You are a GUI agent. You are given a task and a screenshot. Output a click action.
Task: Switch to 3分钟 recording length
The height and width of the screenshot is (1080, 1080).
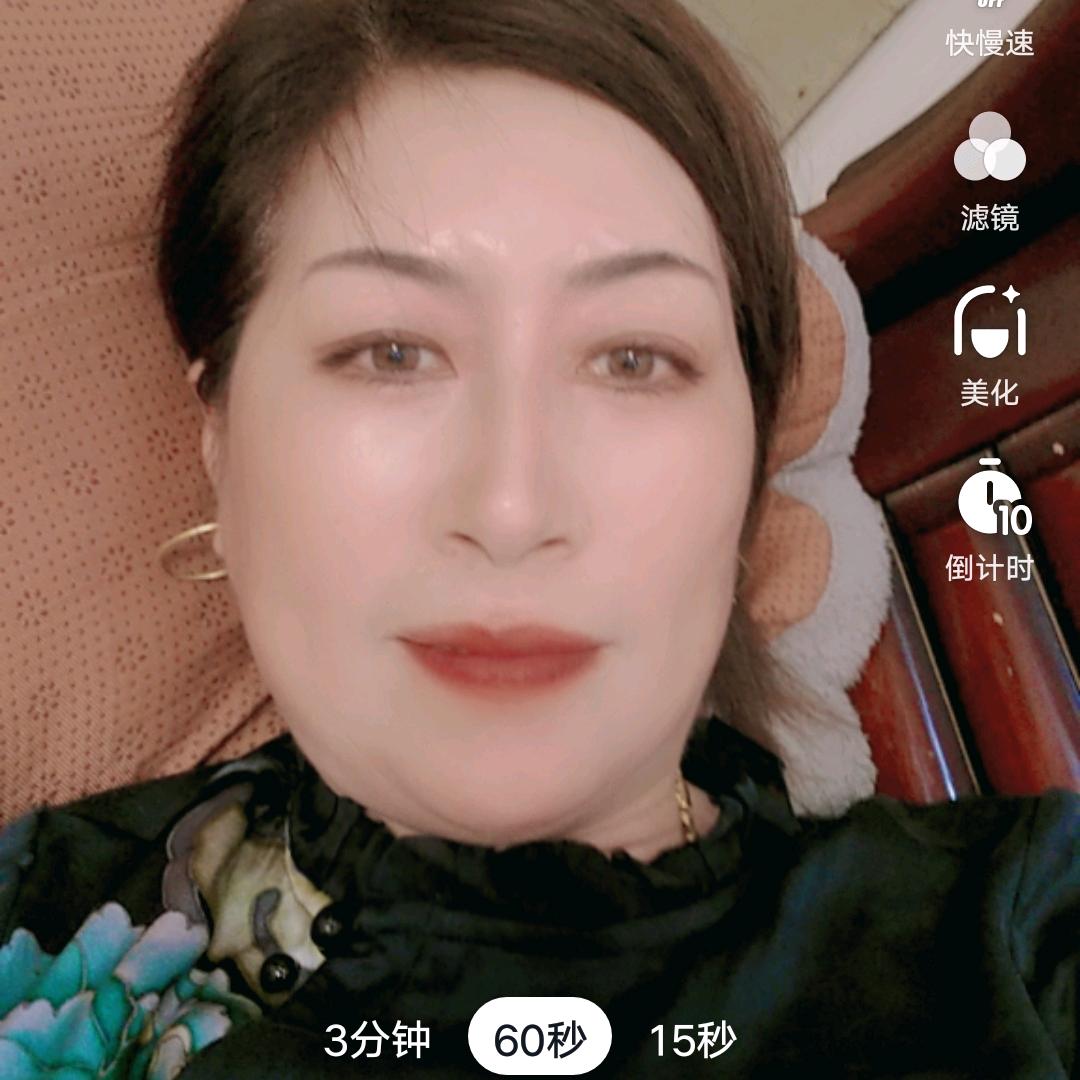pos(377,1041)
